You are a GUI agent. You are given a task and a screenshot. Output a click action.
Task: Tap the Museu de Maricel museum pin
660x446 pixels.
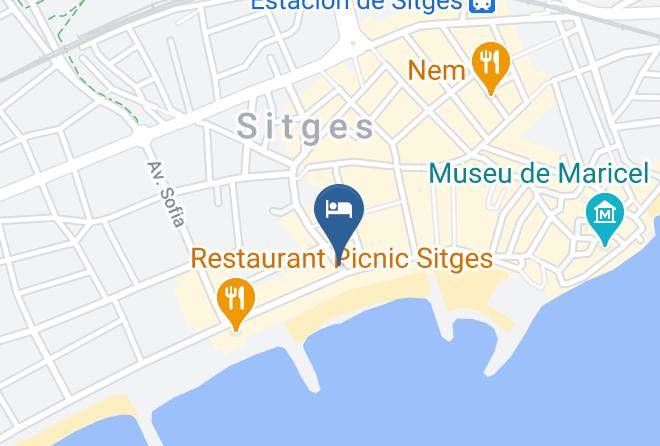click(x=605, y=216)
